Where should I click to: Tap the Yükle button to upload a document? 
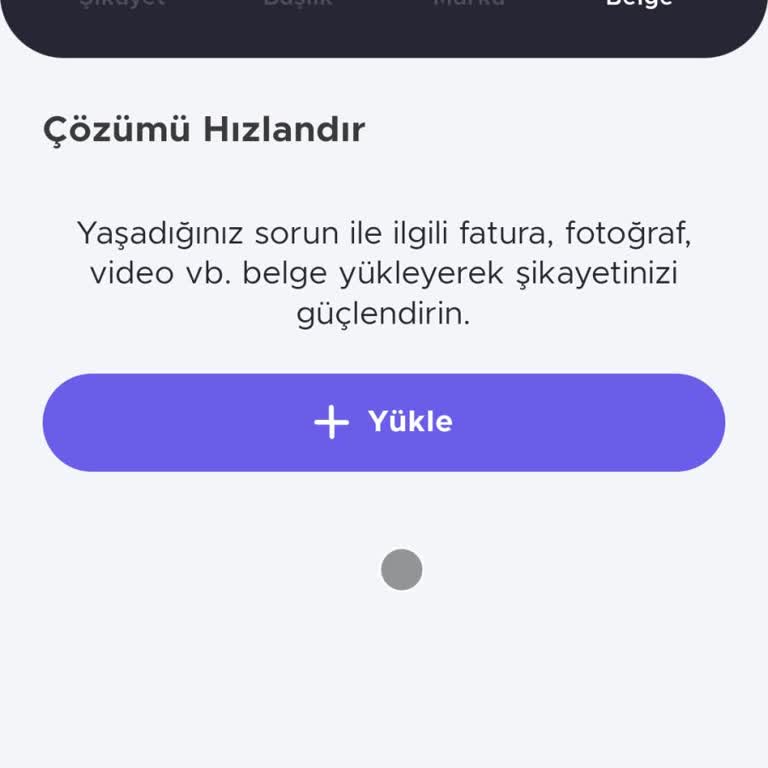384,422
